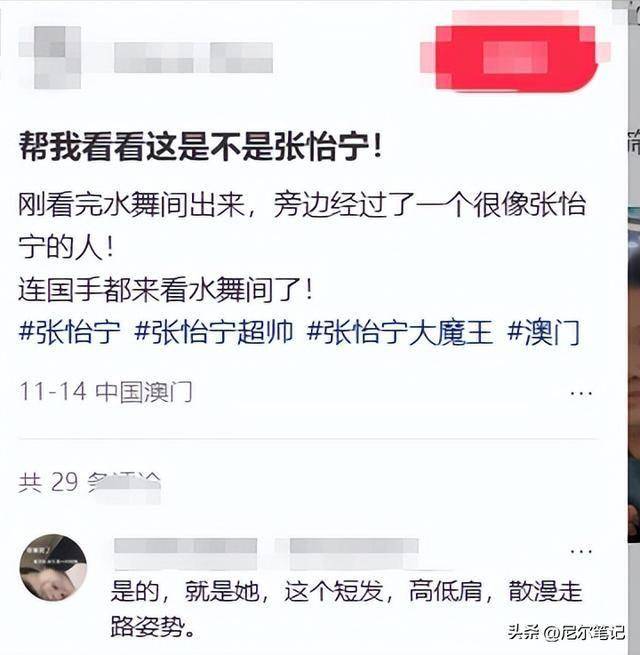Open the commenter's profile avatar
The width and height of the screenshot is (640, 655).
point(53,567)
